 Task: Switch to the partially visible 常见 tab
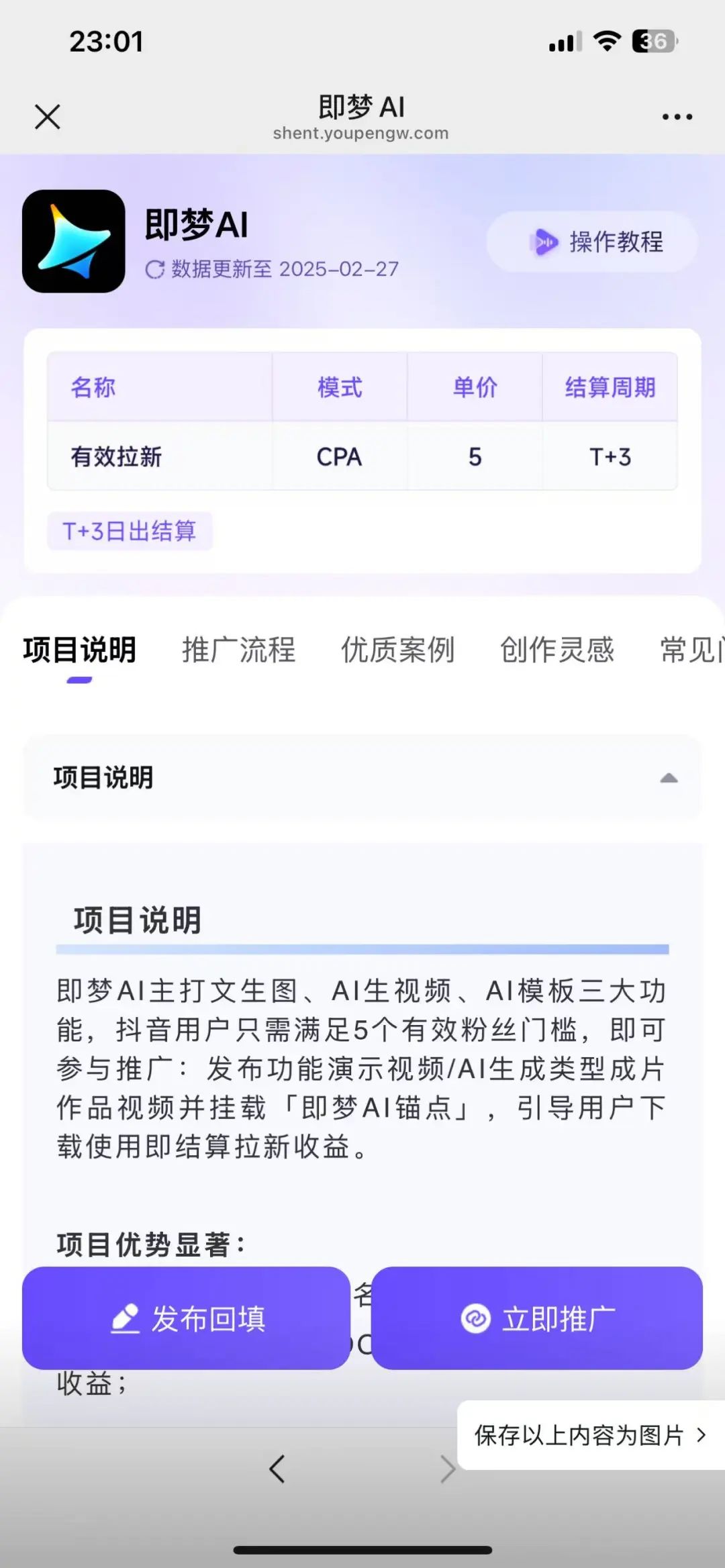tap(691, 650)
